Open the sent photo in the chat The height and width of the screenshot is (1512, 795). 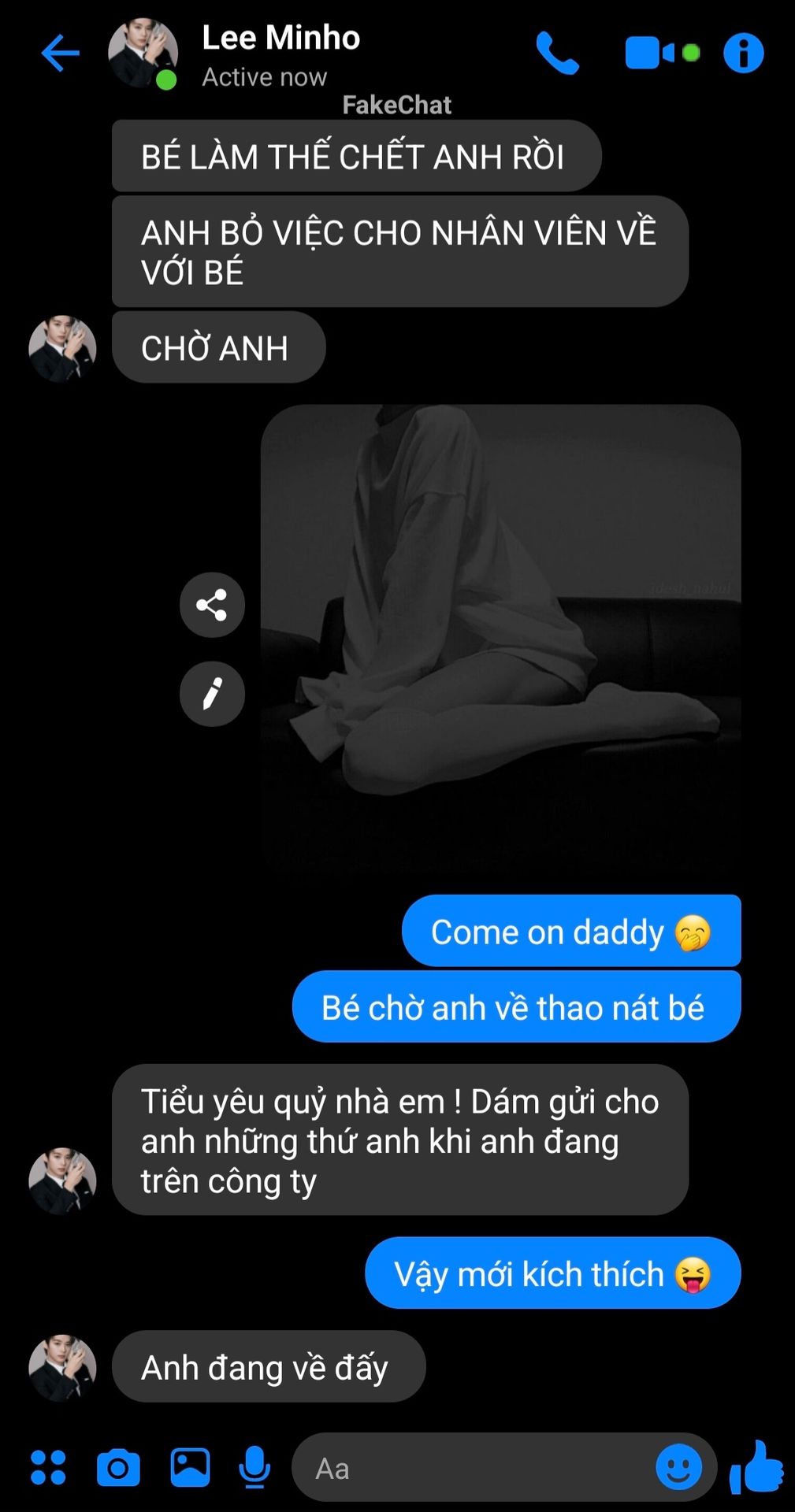[500, 638]
